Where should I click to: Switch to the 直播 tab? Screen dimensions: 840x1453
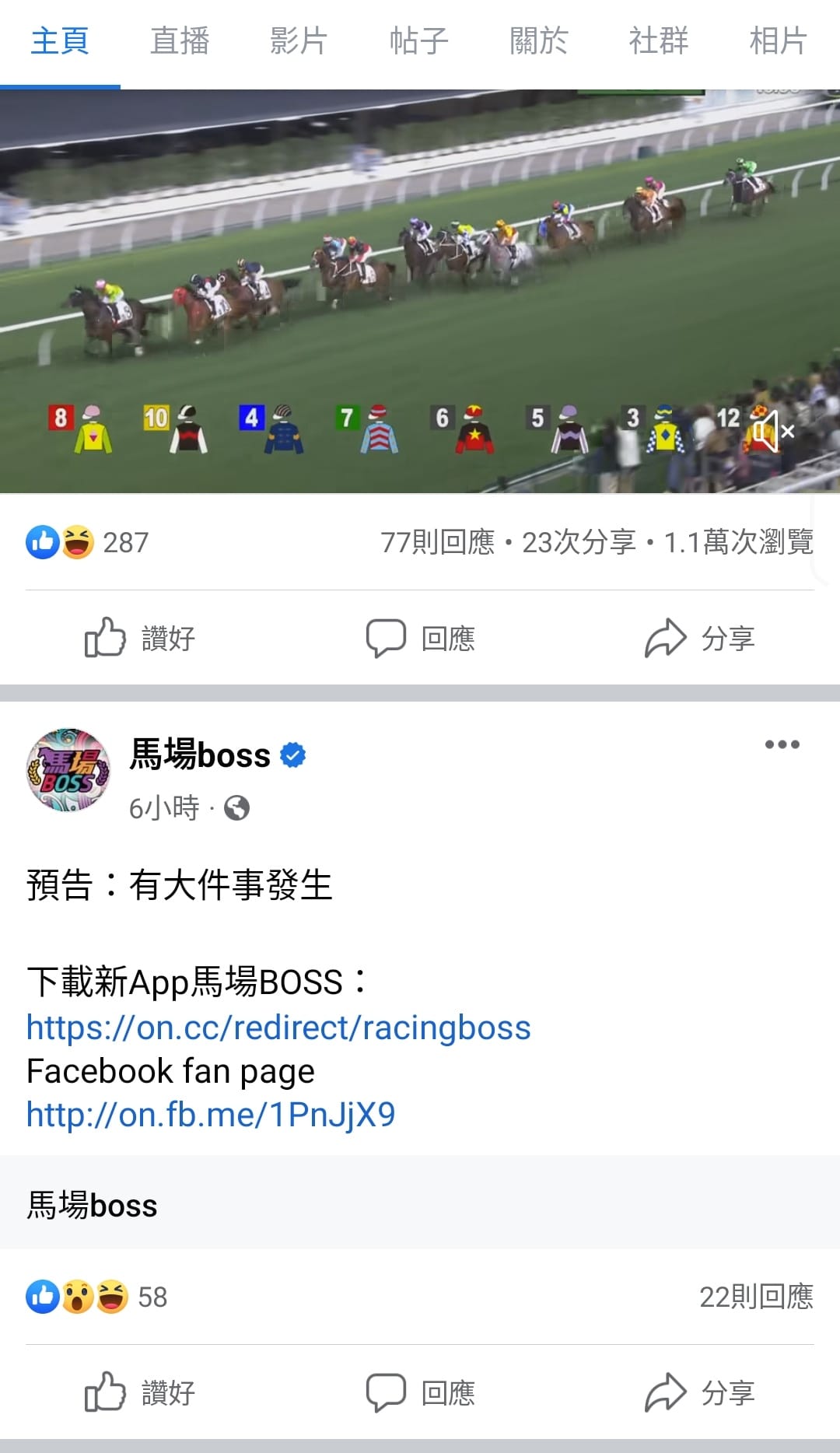180,41
